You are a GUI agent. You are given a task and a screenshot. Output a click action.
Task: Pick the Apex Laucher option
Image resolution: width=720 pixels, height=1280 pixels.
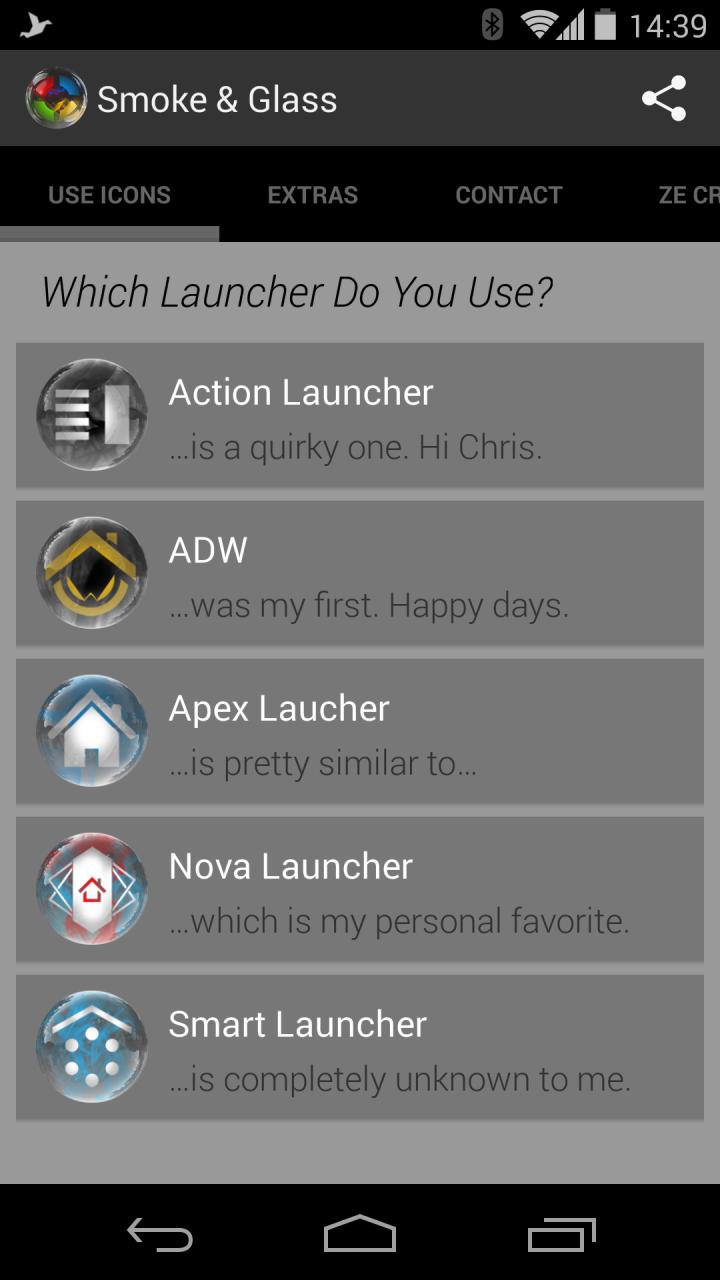pyautogui.click(x=360, y=731)
